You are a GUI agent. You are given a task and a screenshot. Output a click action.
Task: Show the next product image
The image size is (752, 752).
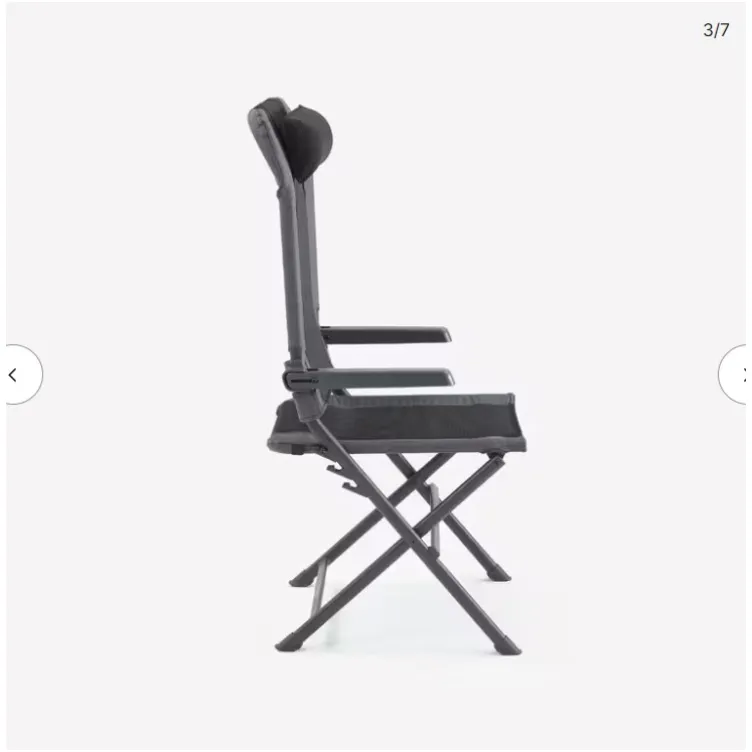click(738, 375)
